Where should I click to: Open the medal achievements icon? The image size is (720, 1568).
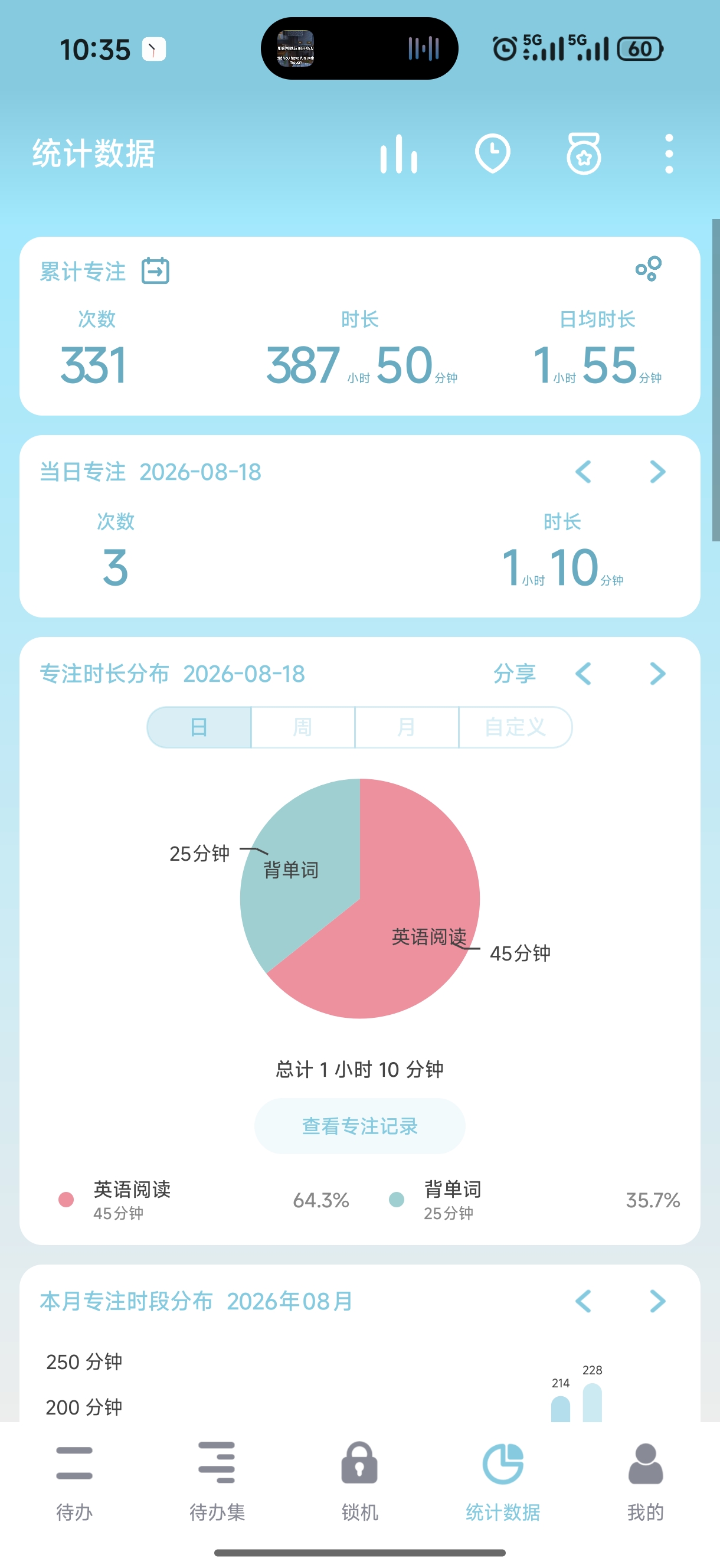[x=584, y=153]
